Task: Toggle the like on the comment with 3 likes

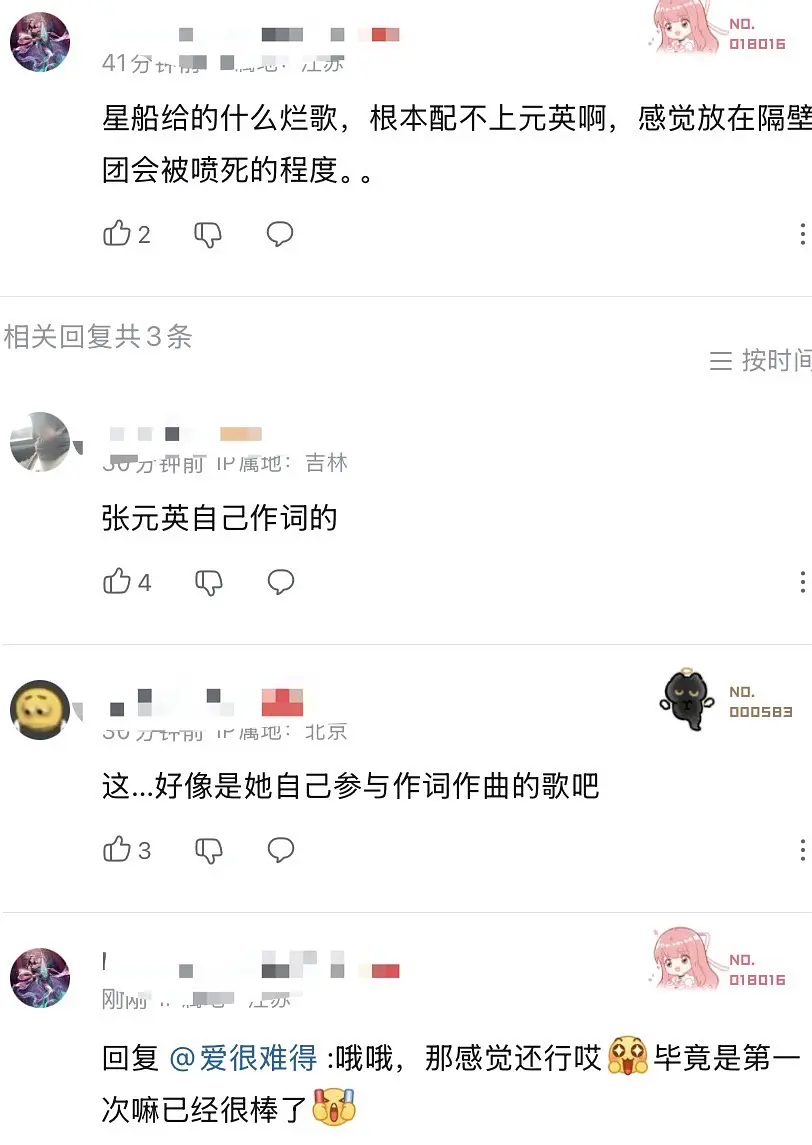Action: [117, 849]
